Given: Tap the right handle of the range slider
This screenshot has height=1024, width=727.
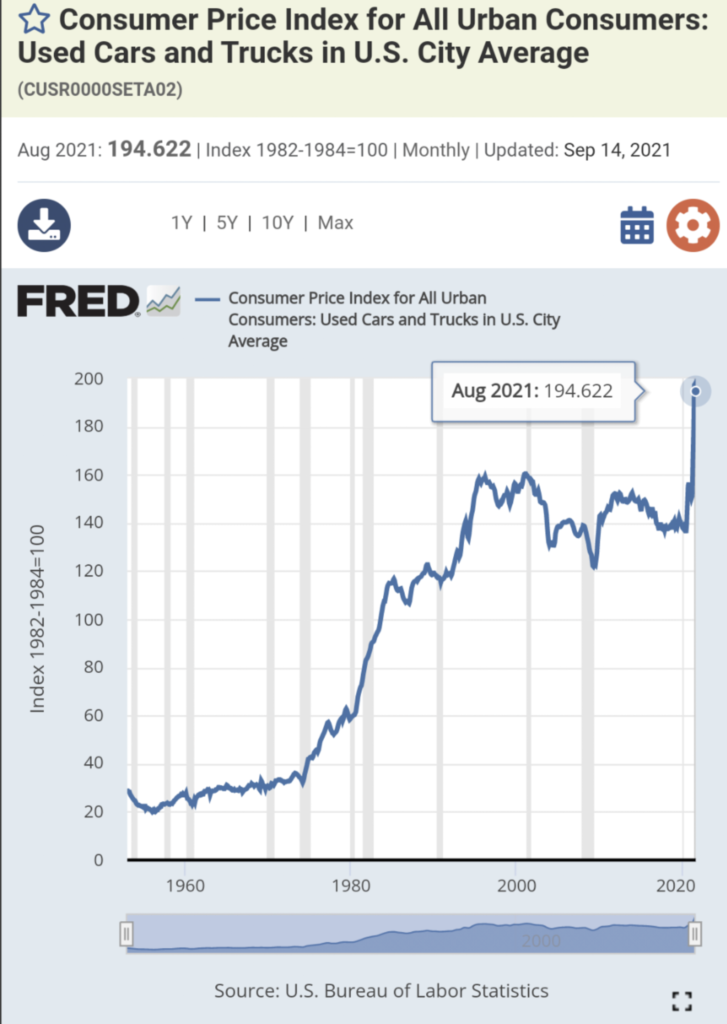Looking at the screenshot, I should 695,934.
